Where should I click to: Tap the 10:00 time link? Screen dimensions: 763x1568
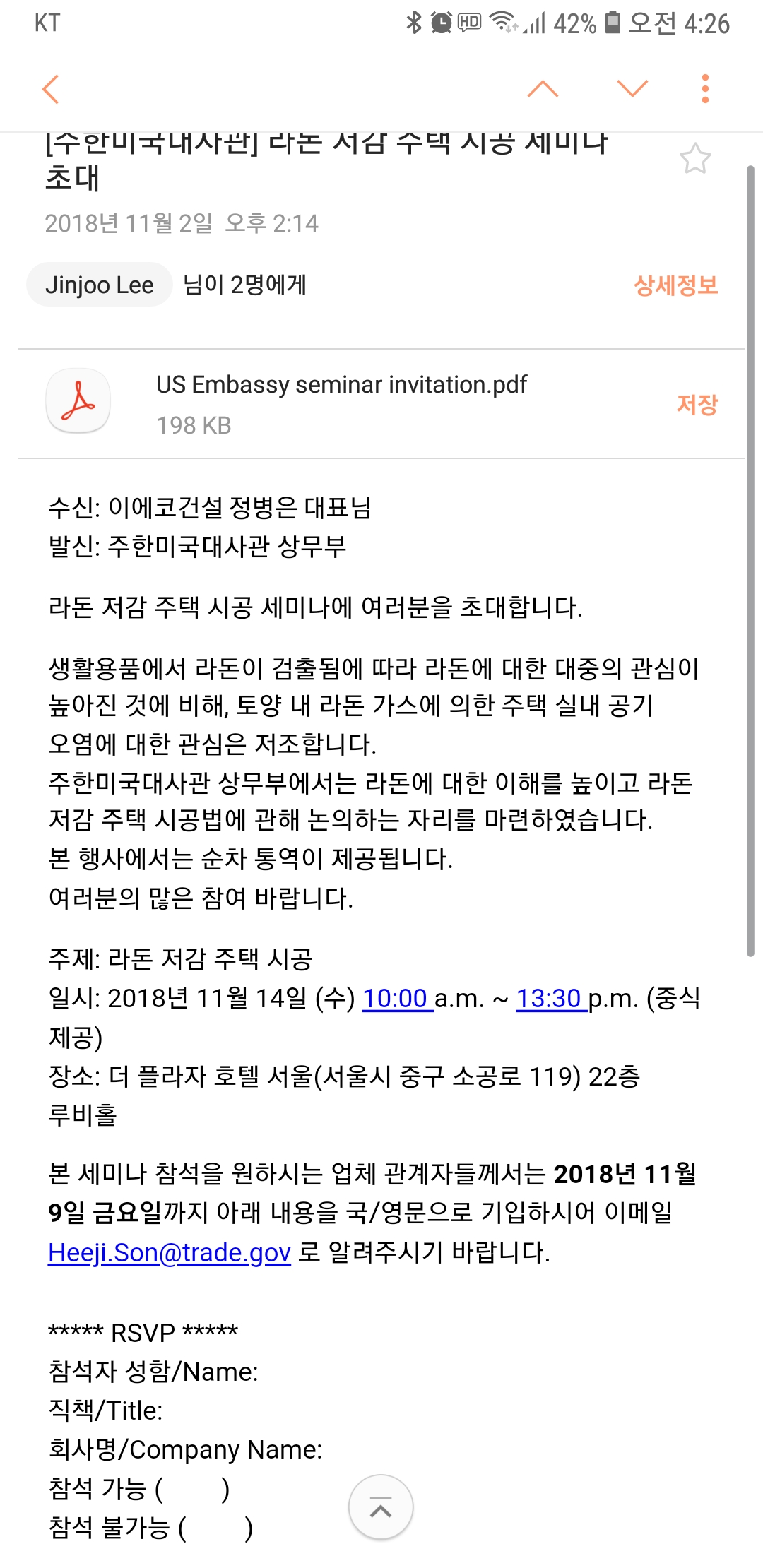pyautogui.click(x=396, y=998)
